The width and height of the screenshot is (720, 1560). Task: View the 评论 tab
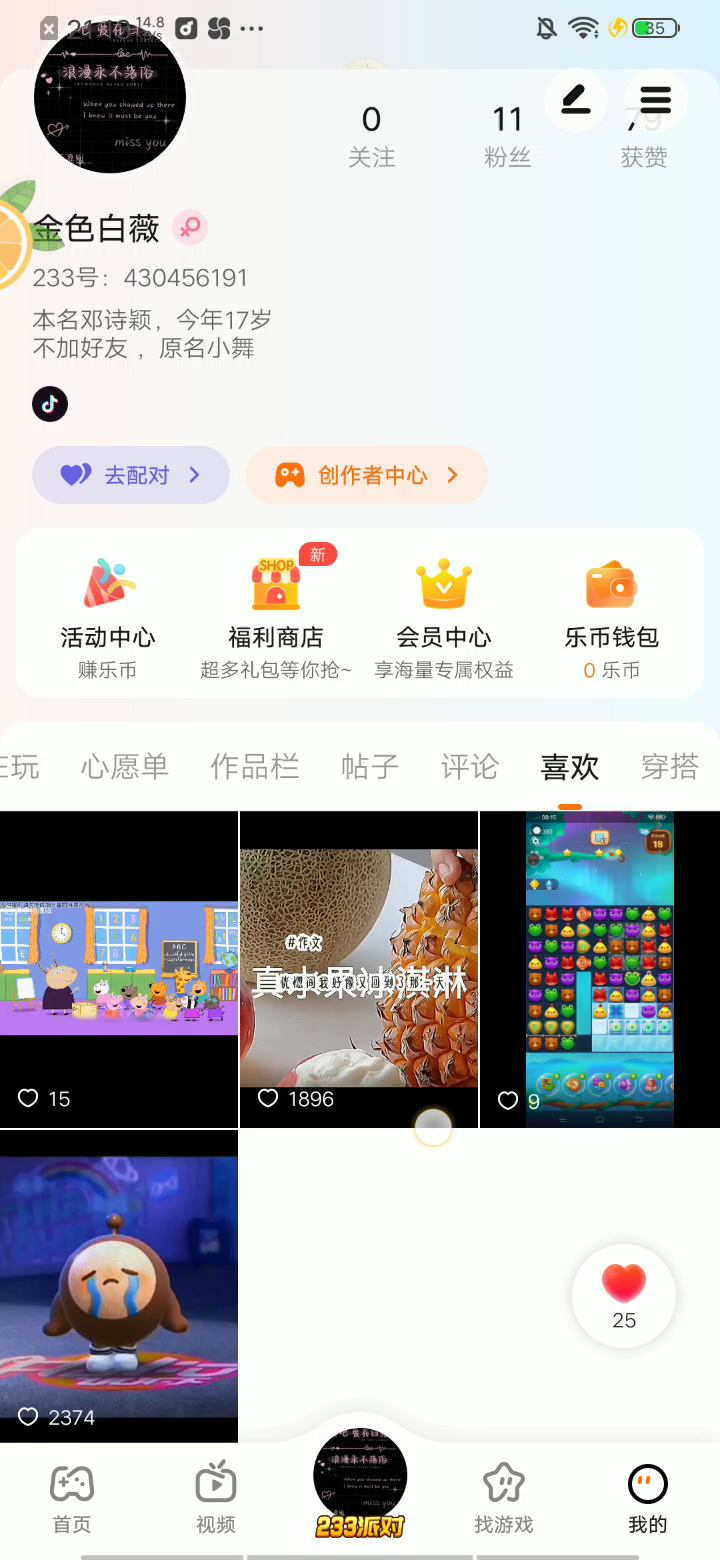[469, 767]
